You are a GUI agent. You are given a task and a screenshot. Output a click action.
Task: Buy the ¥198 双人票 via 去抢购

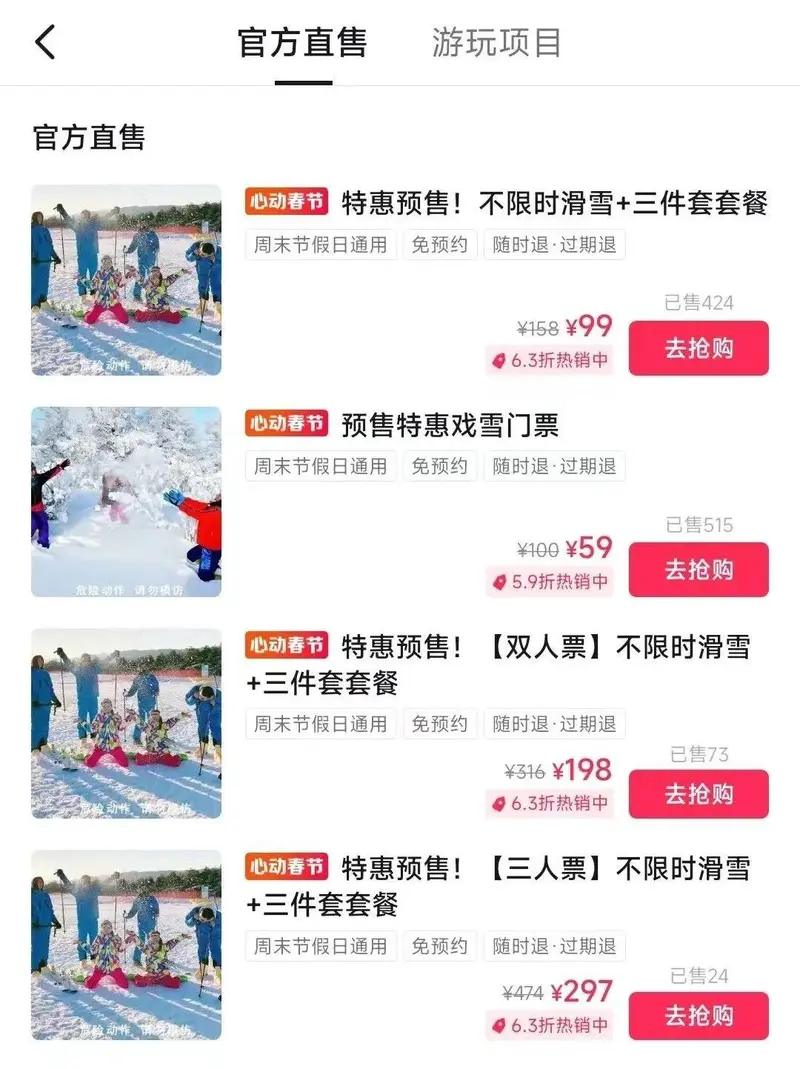698,794
